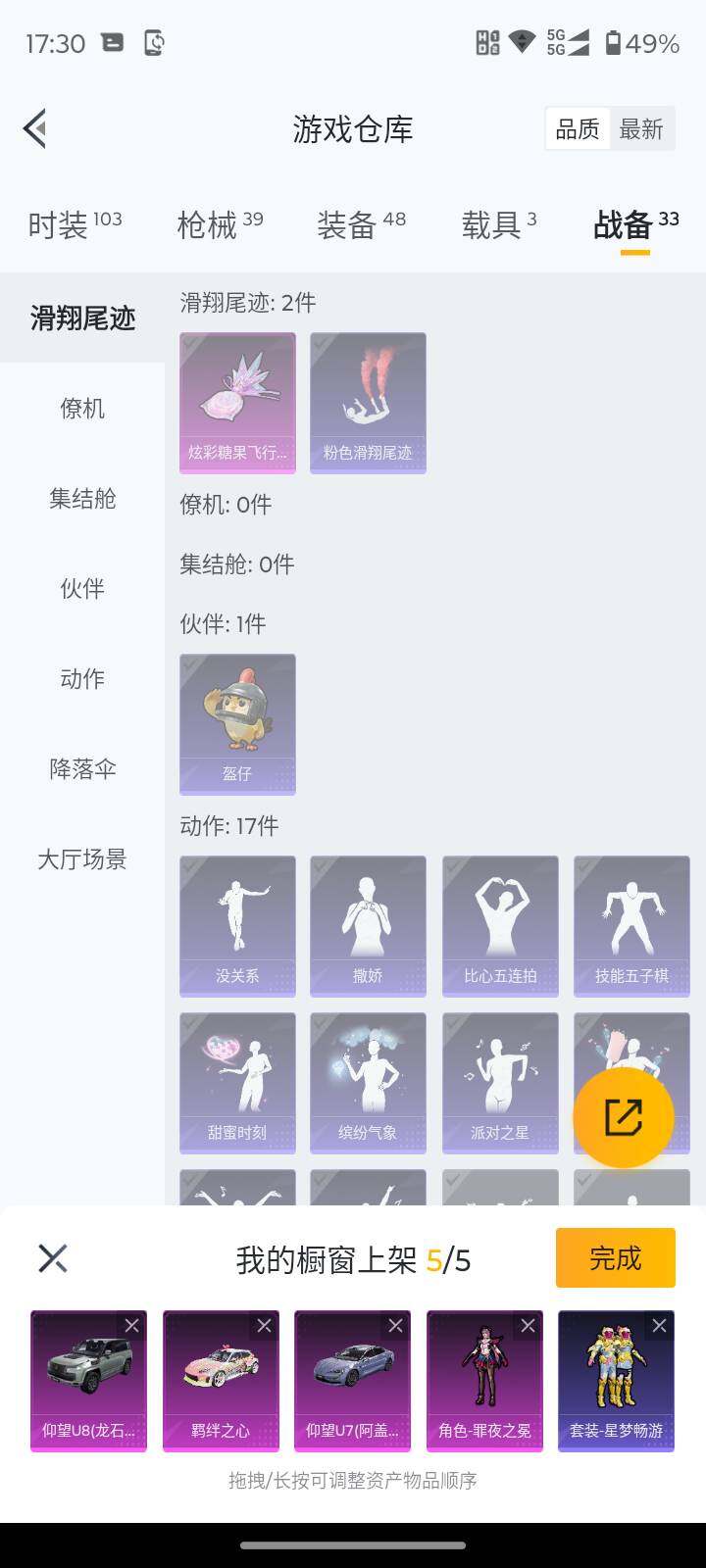The width and height of the screenshot is (706, 1568).
Task: Select the 技能五子棋 emote
Action: pyautogui.click(x=630, y=924)
